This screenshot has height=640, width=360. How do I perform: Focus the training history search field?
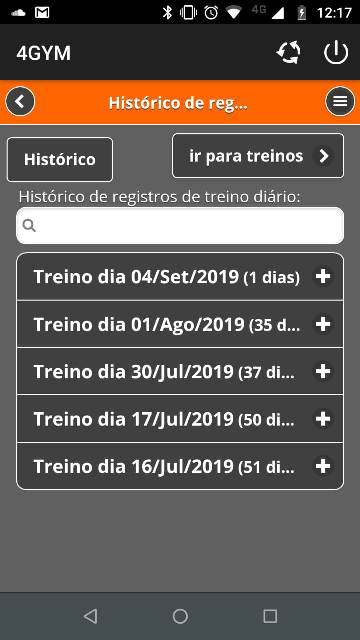pyautogui.click(x=180, y=226)
